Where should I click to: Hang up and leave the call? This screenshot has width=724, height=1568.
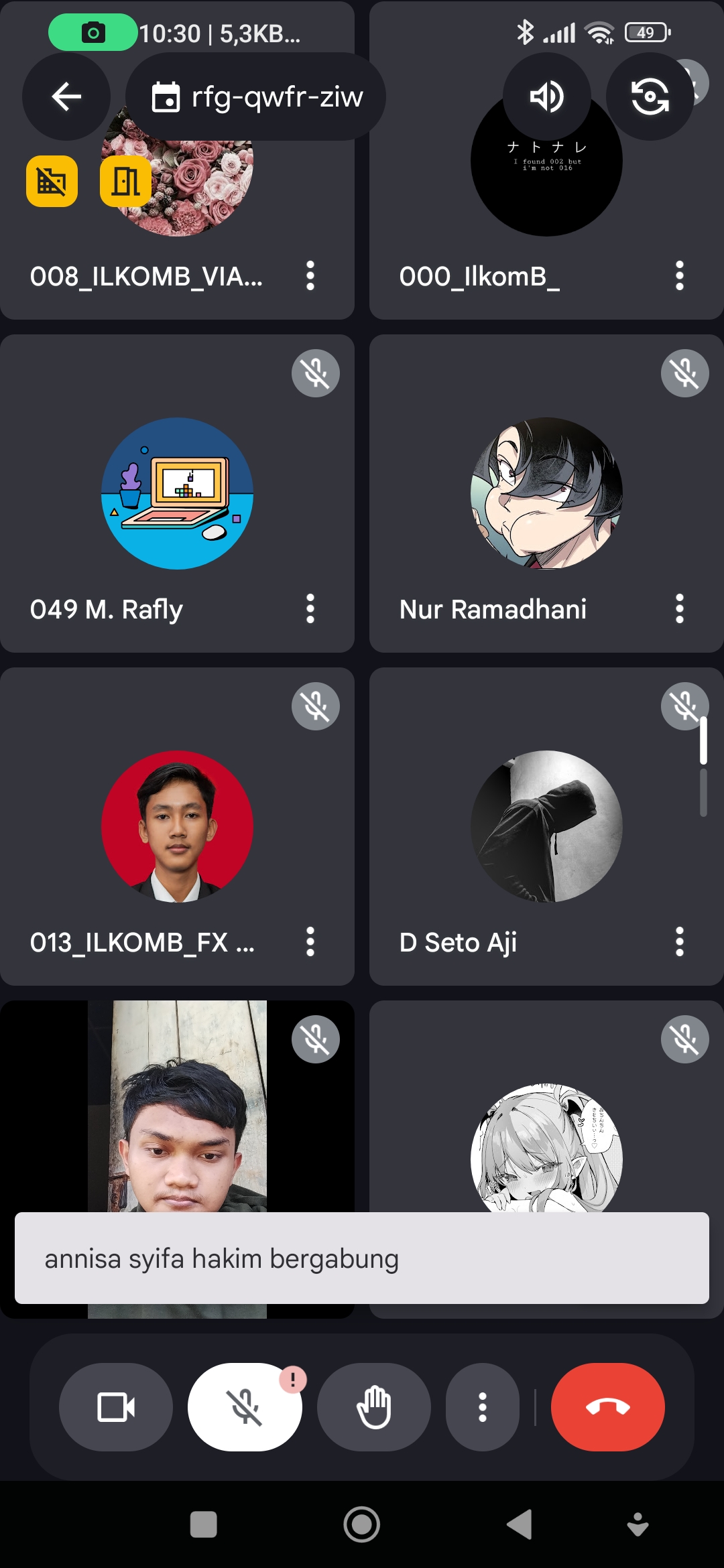pyautogui.click(x=607, y=1407)
